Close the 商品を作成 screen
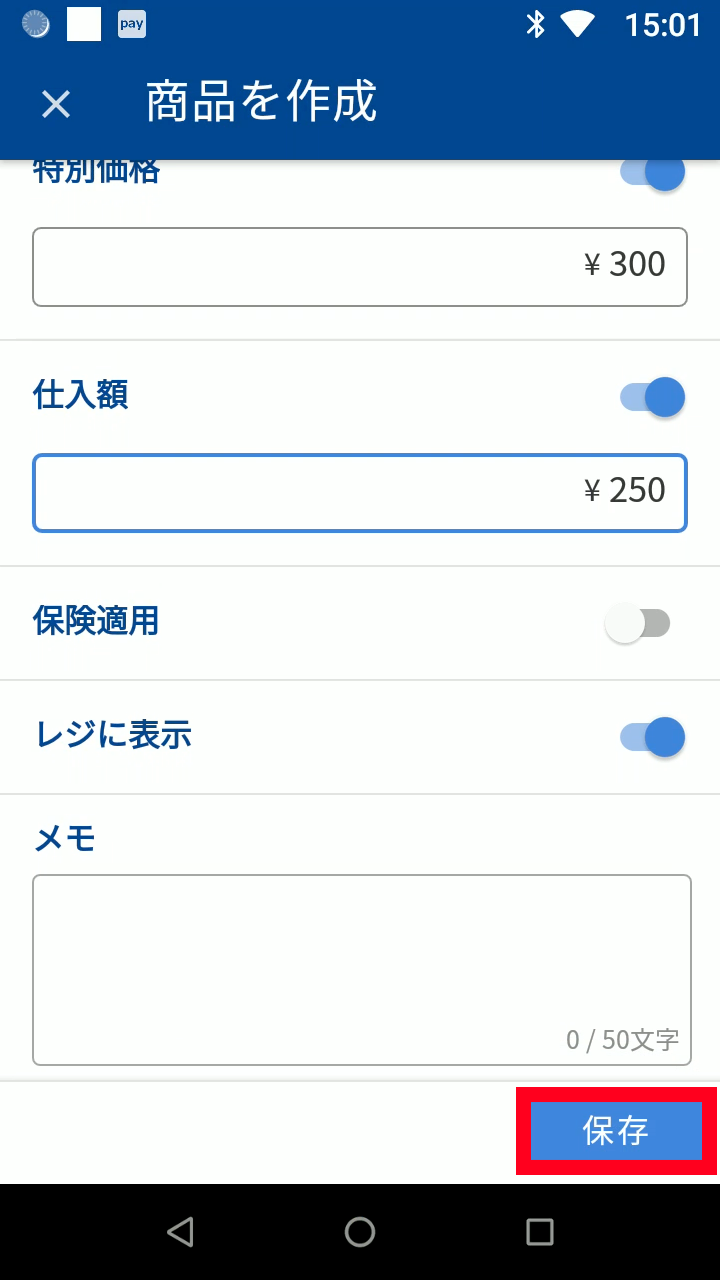720x1280 pixels. click(x=56, y=104)
